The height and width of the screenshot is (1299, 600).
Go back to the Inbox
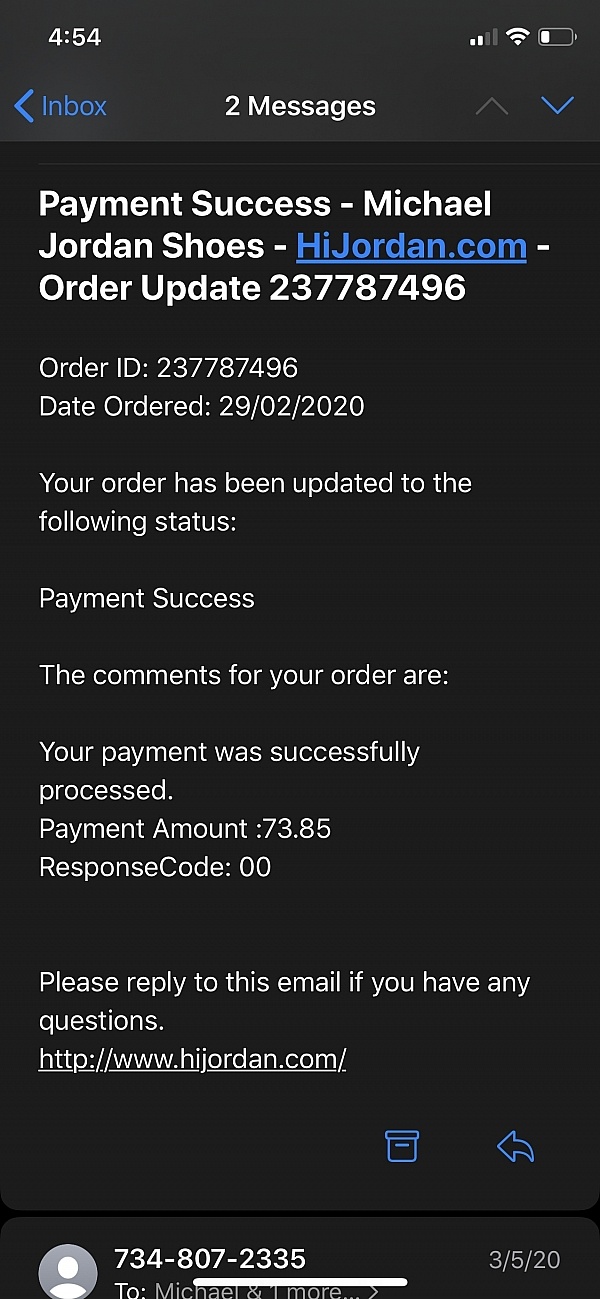[x=60, y=106]
